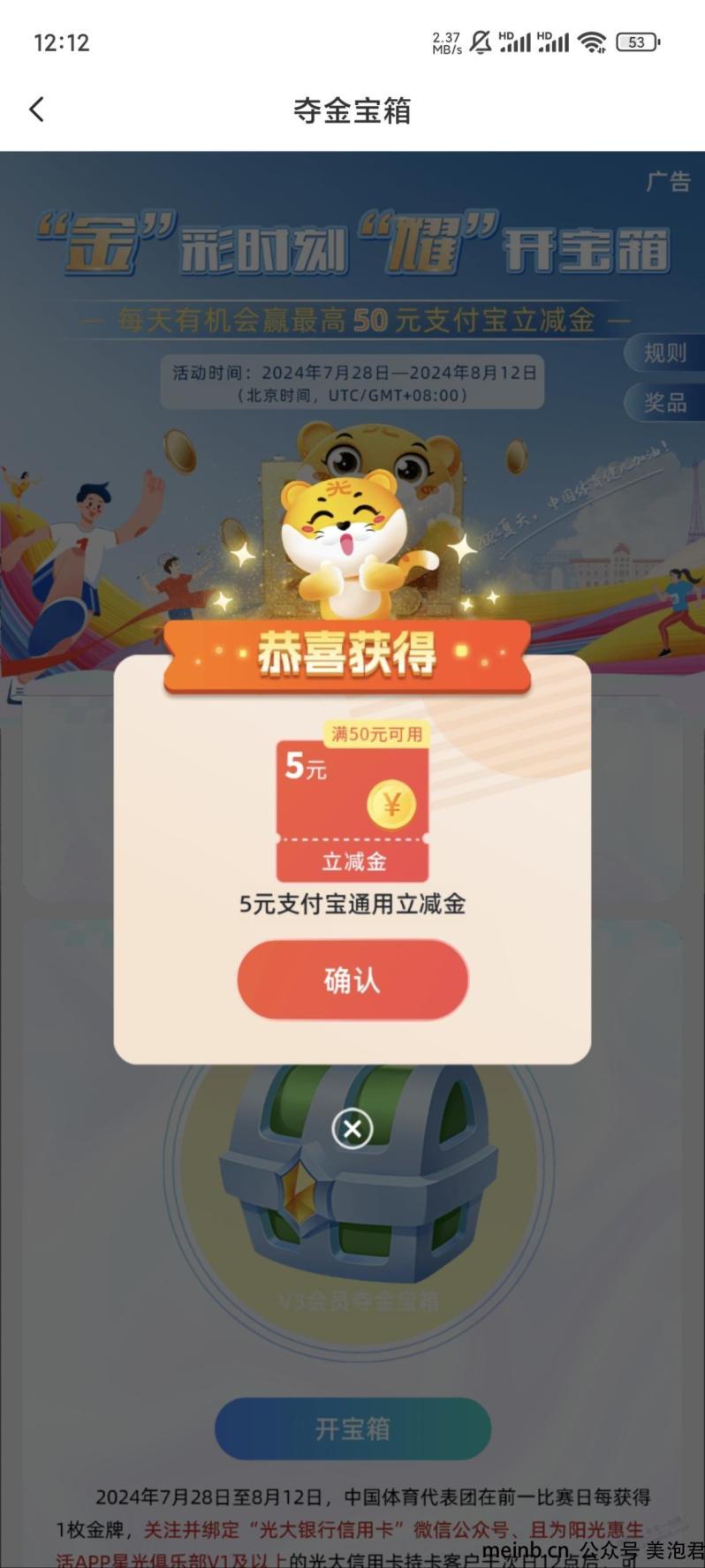Screen dimensions: 705x1568
Task: View the 奖品 prize list
Action: (x=664, y=403)
